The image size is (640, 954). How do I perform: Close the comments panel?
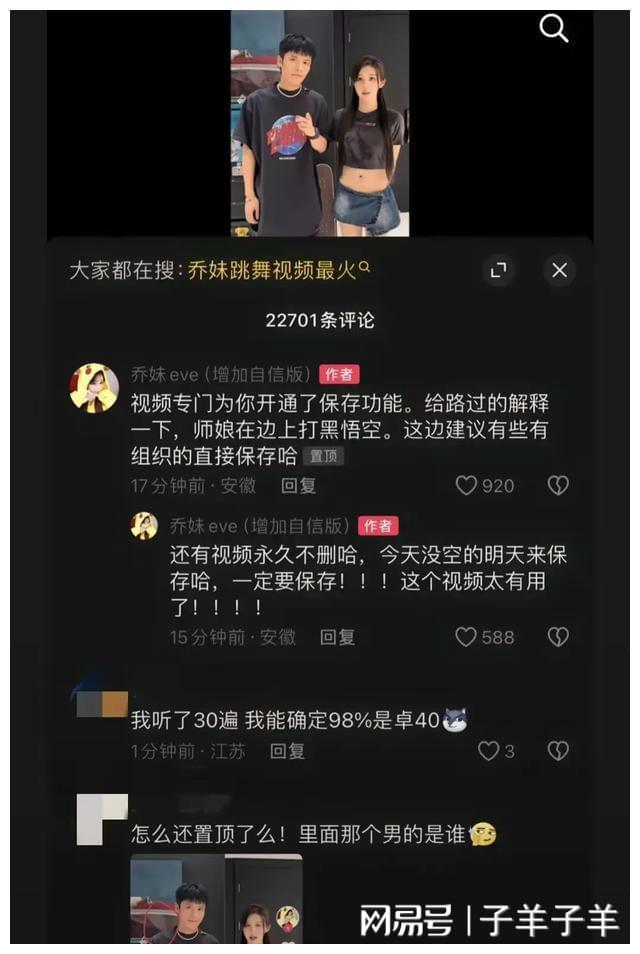[559, 270]
